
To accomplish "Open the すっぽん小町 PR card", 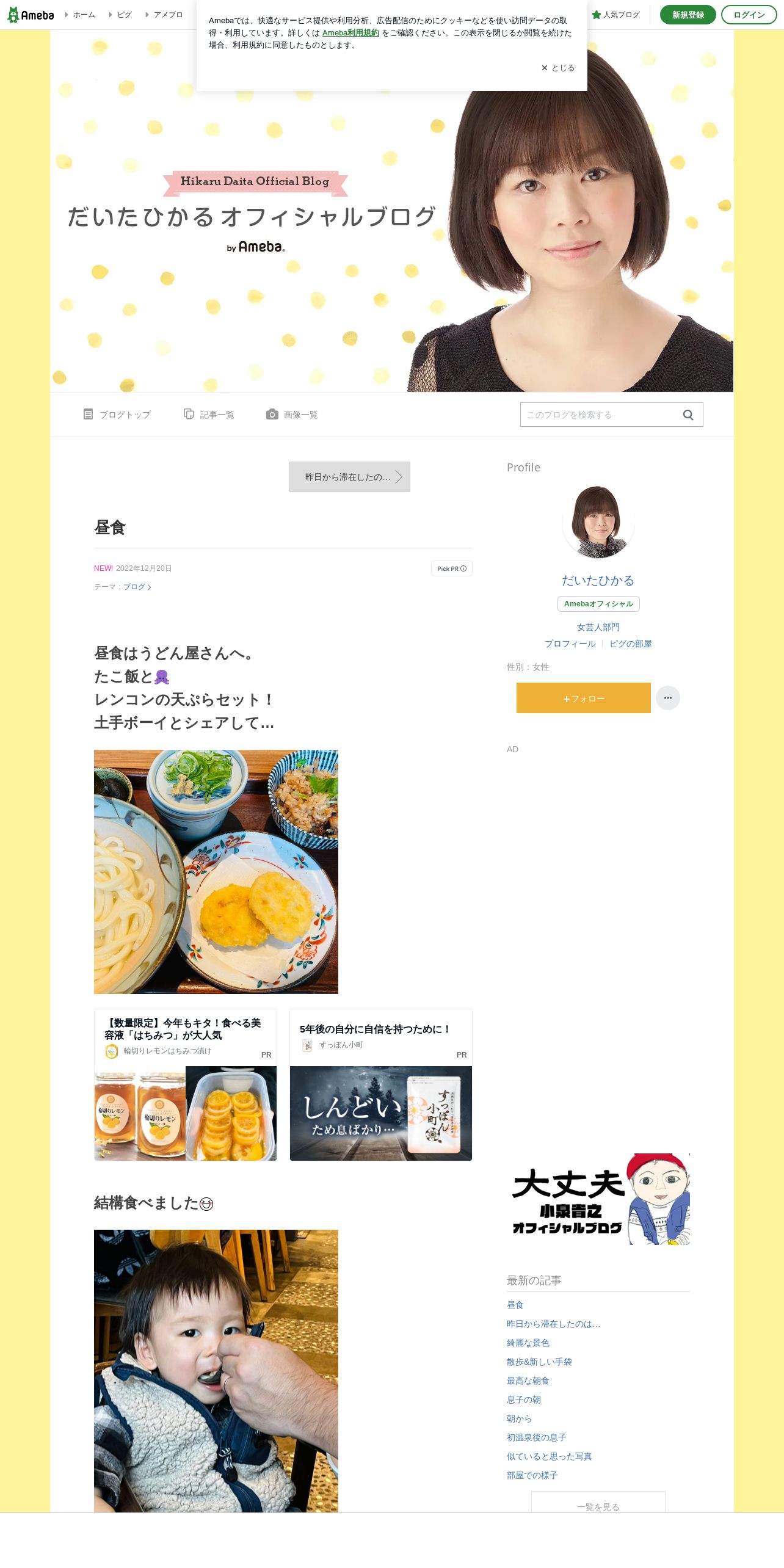I will click(380, 1085).
